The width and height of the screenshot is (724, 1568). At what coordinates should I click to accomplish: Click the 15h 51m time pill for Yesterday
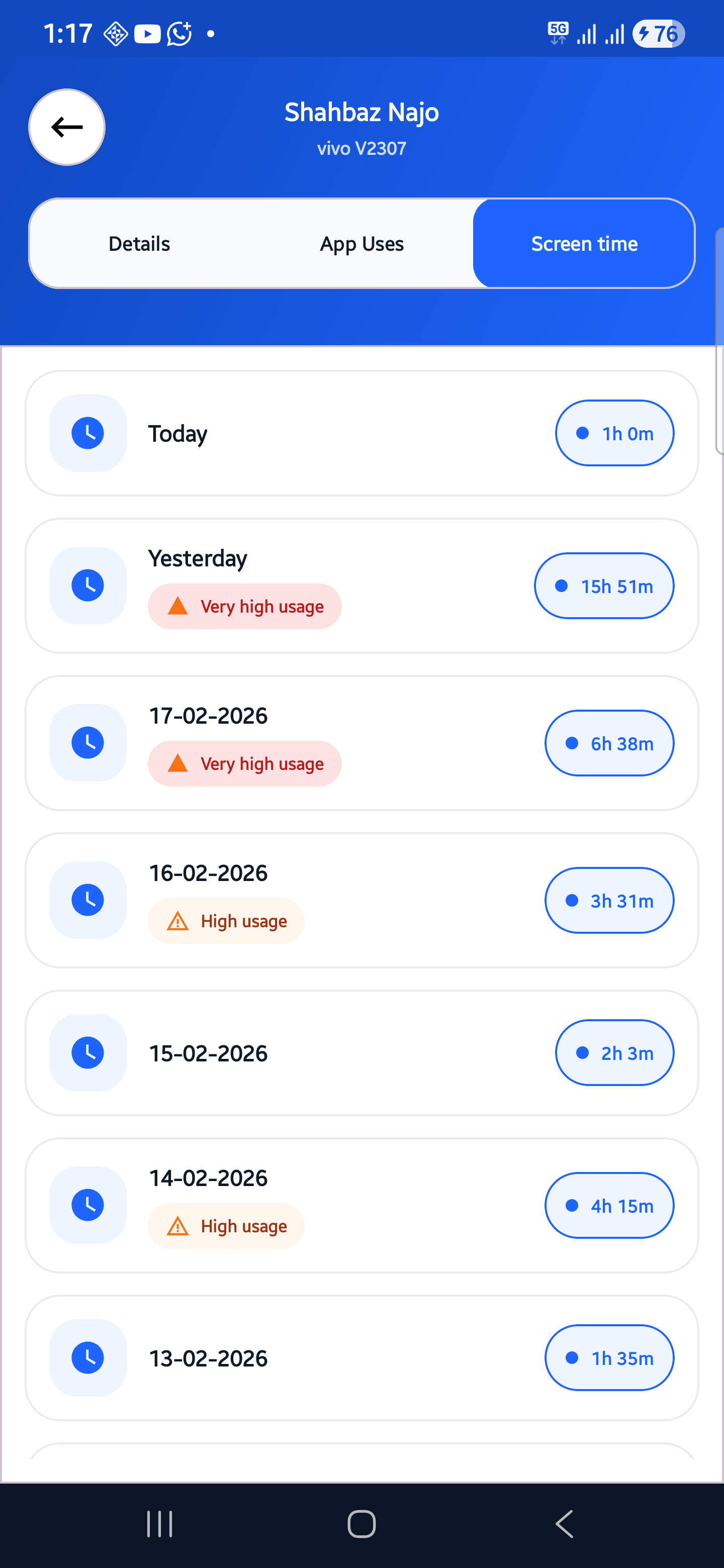click(x=603, y=585)
